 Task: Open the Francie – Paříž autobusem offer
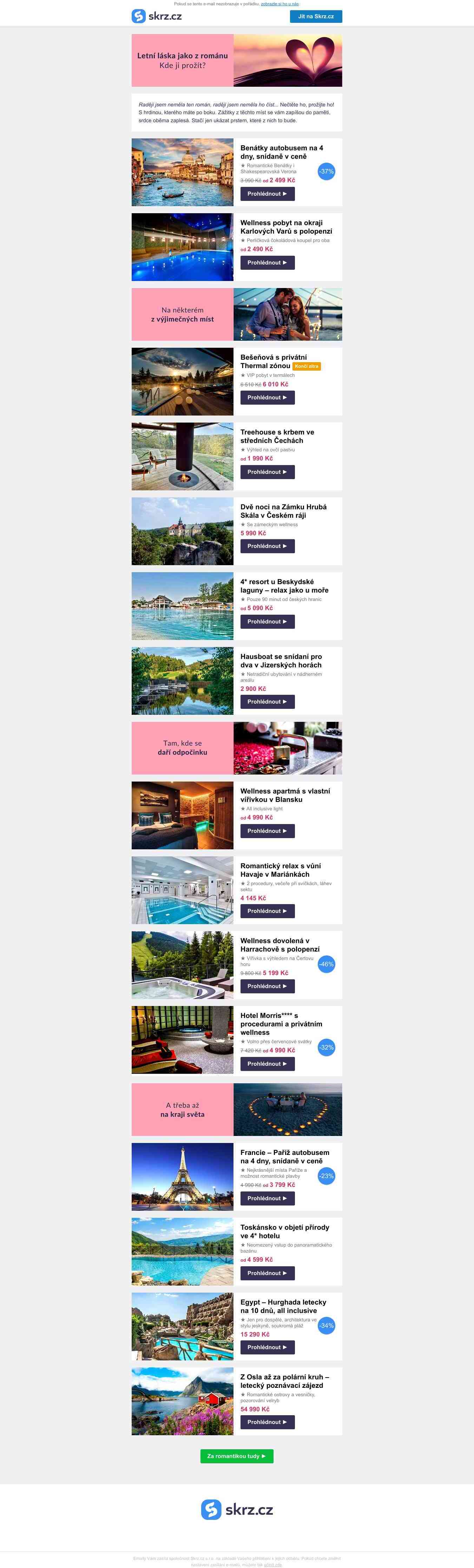pos(267,1198)
